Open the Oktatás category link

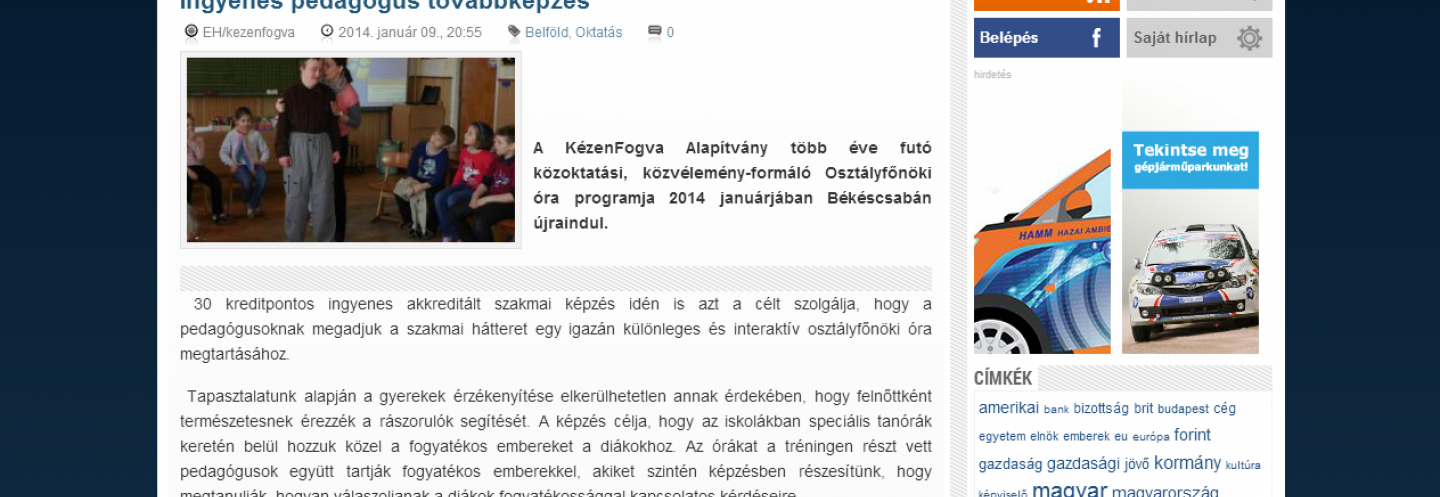click(x=598, y=32)
